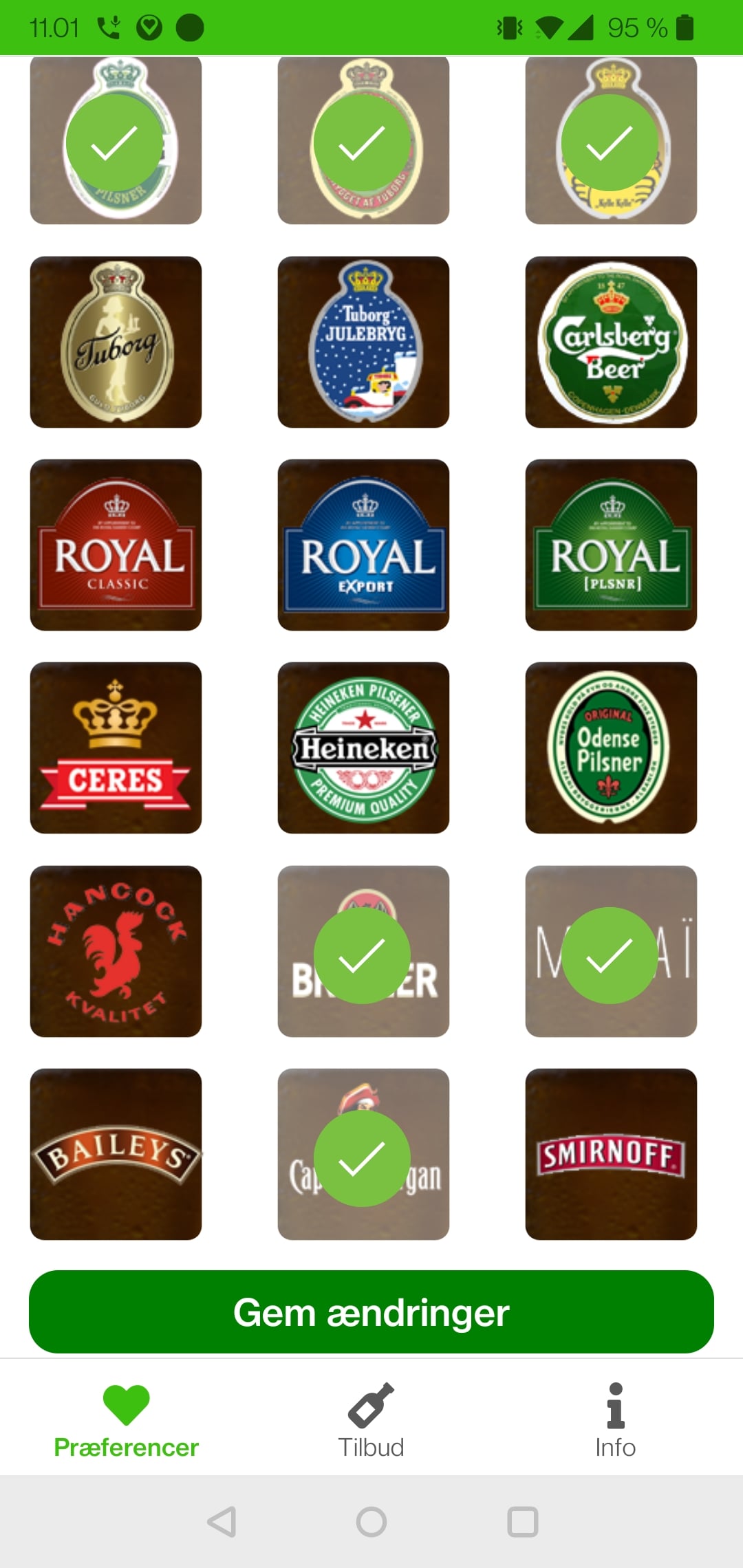
Task: Return to the home screen
Action: click(371, 1522)
